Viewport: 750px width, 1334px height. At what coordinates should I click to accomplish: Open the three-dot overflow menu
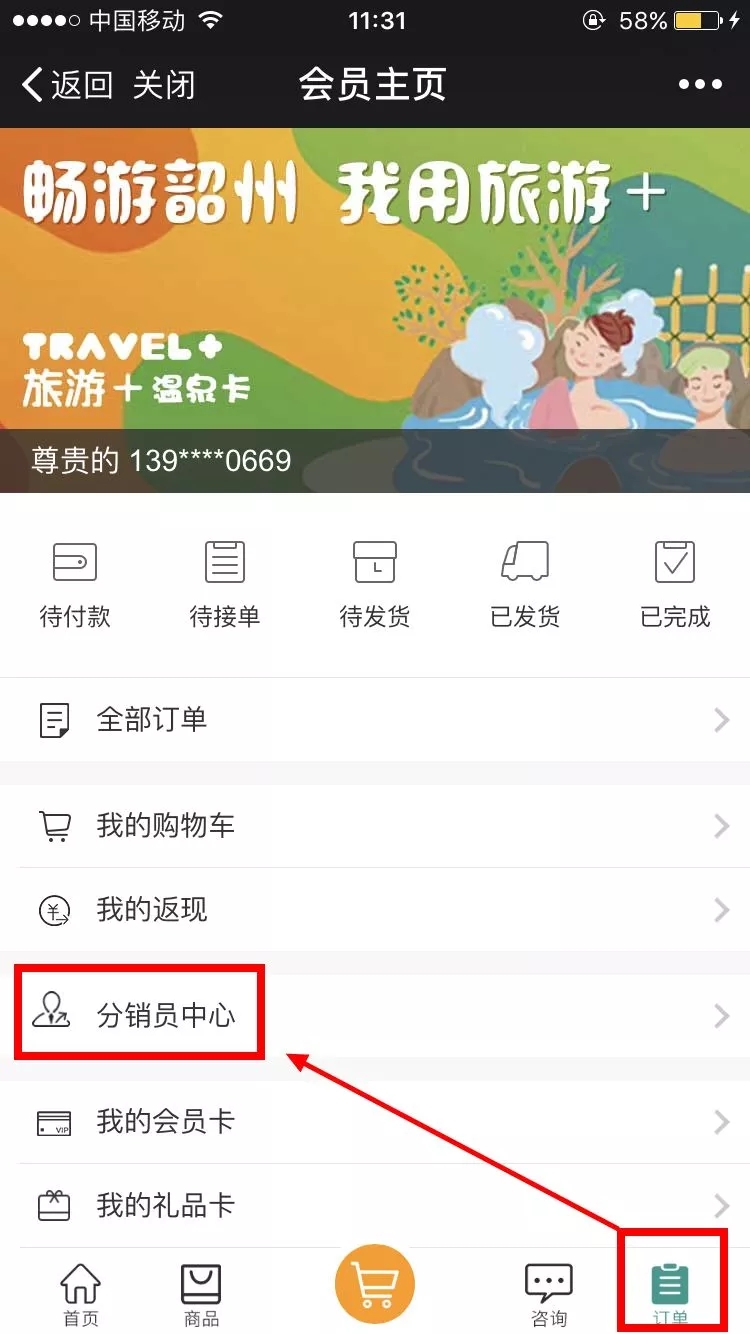click(700, 85)
